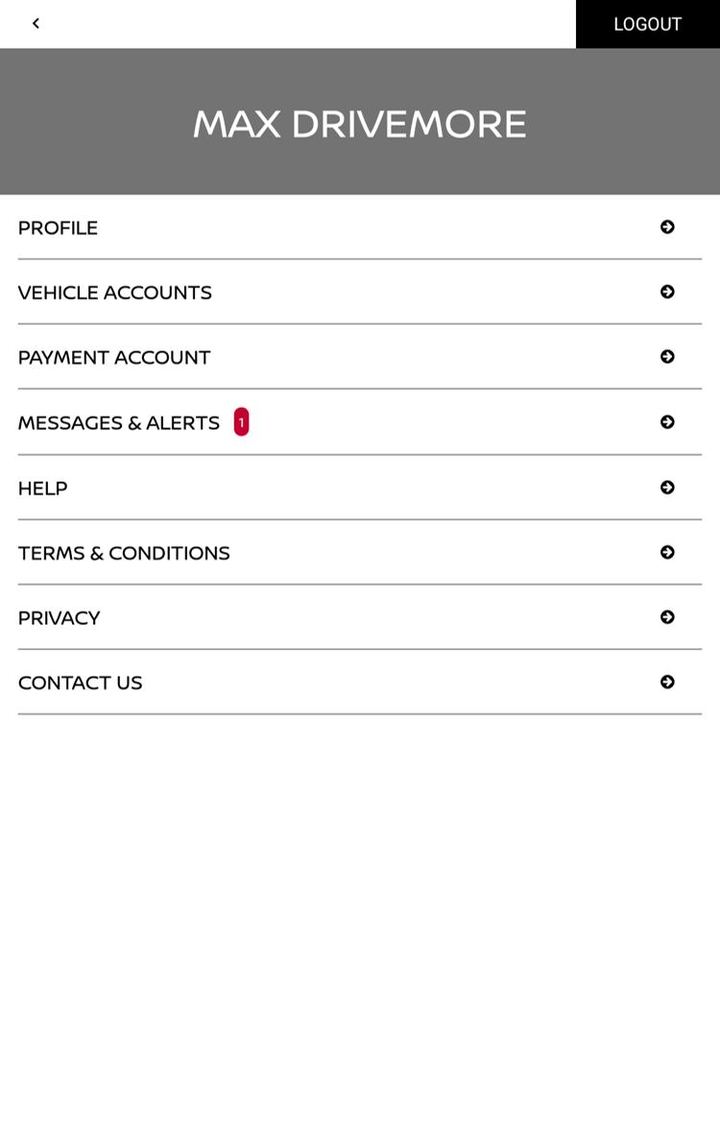Click the back chevron at top left
Viewport: 720px width, 1130px height.
pos(36,23)
